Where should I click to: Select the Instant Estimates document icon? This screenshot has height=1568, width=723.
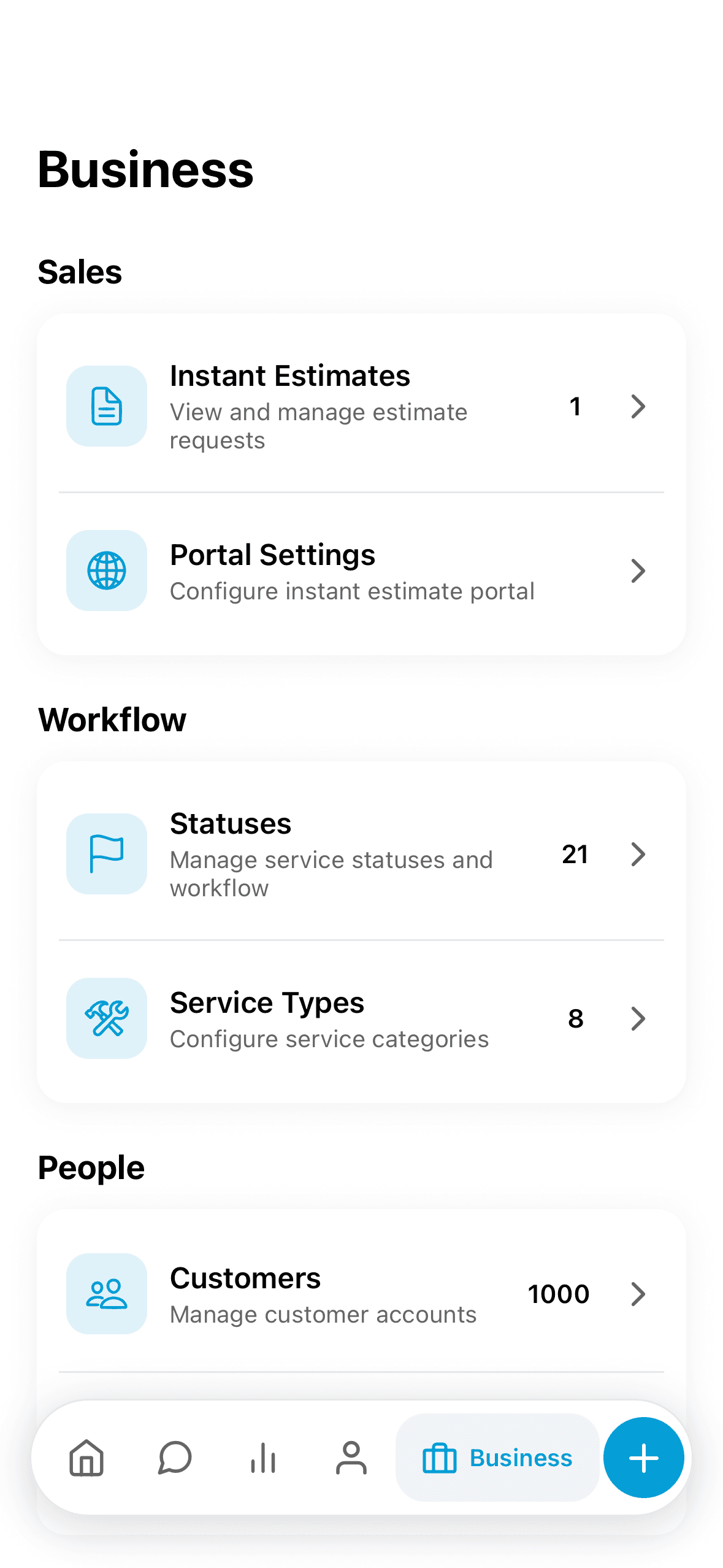coord(106,406)
